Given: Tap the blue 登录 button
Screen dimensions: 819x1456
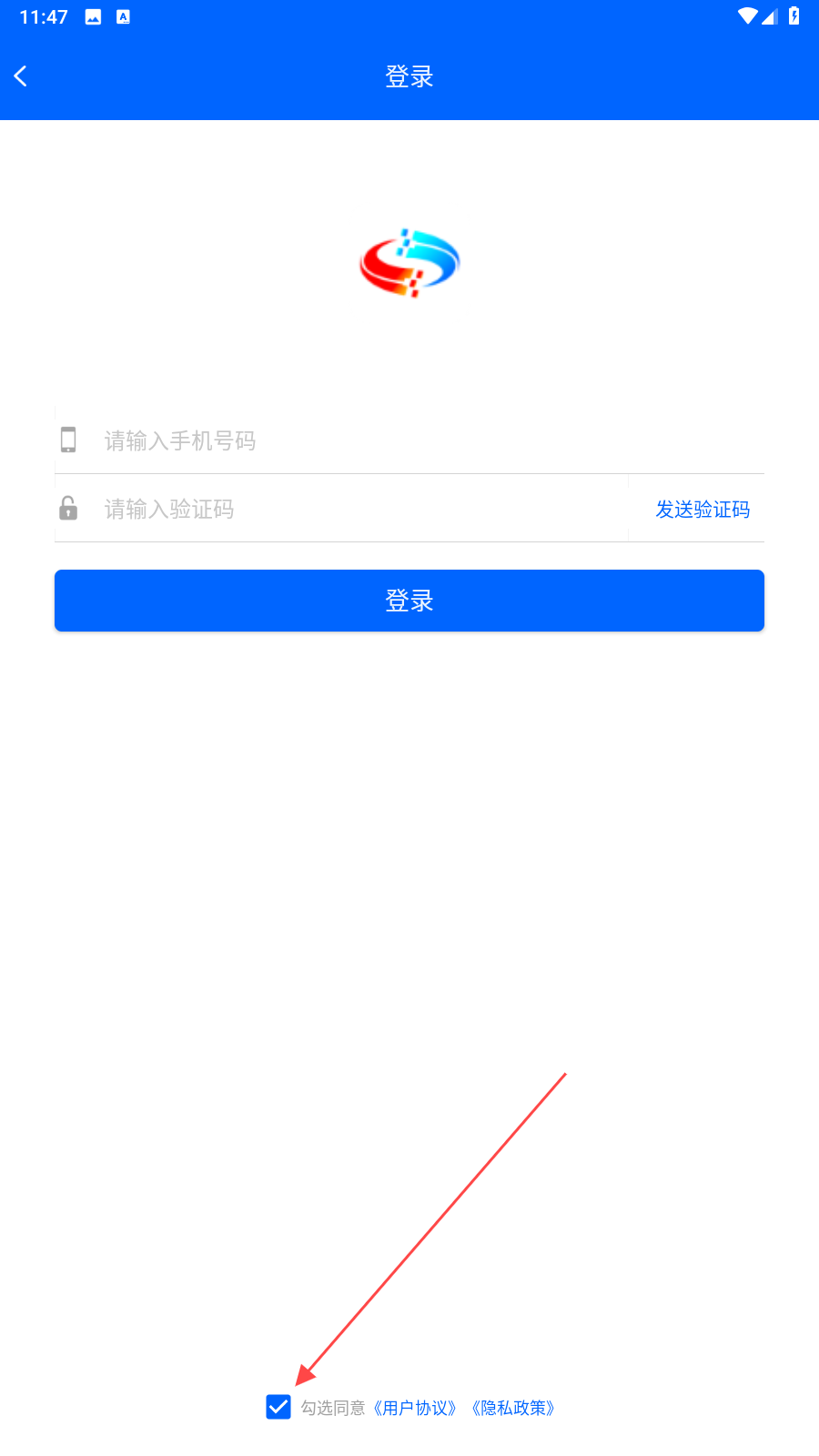Looking at the screenshot, I should pos(409,601).
